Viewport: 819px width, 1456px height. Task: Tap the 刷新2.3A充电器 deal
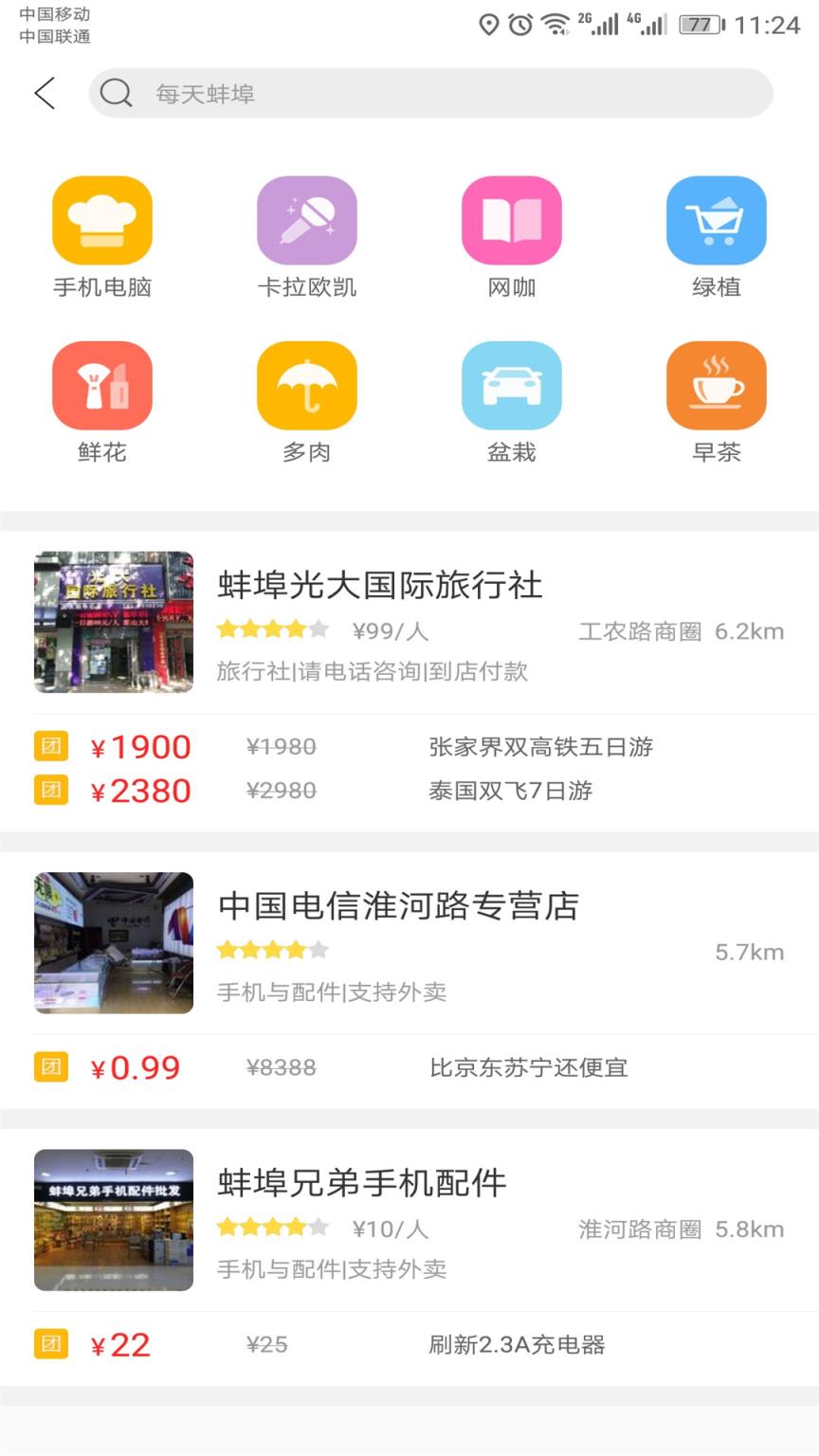coord(519,1344)
